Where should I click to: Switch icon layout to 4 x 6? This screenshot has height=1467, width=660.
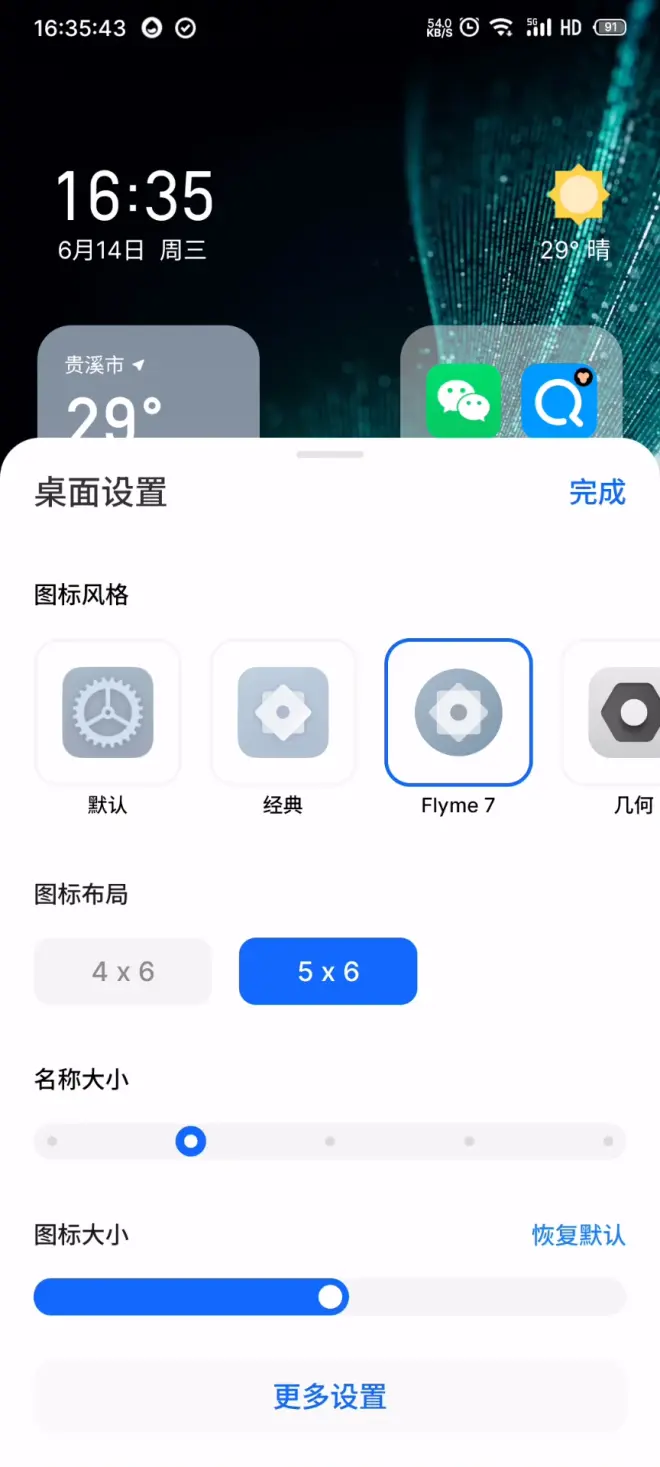point(123,971)
